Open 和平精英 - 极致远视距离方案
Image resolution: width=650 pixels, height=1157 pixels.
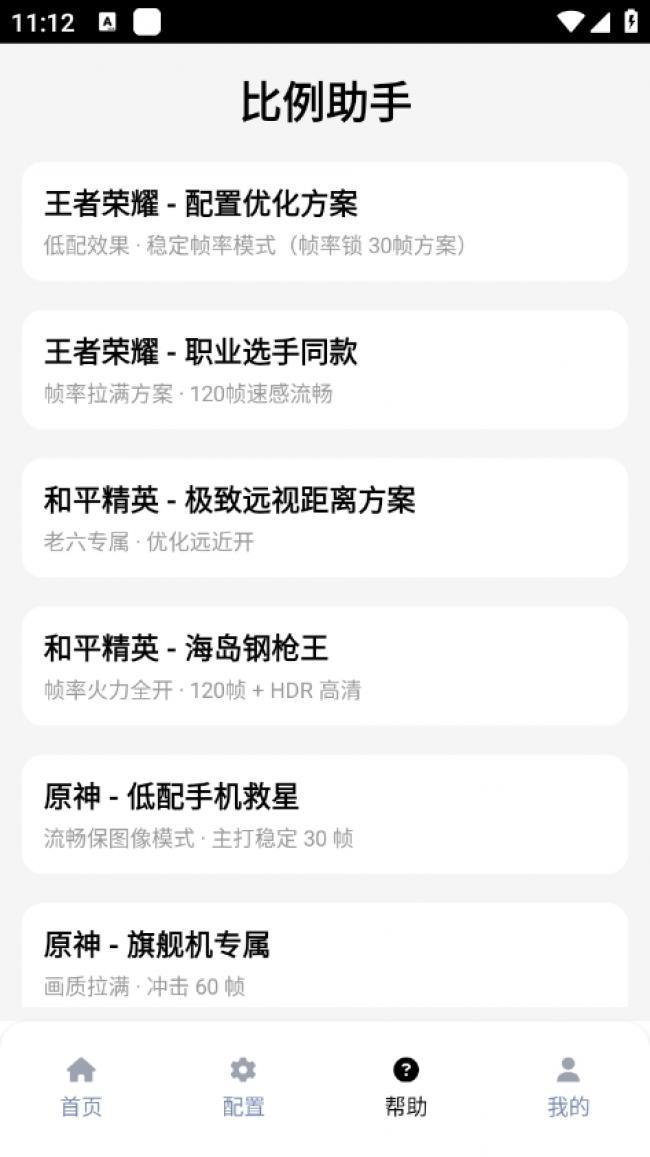coord(325,517)
